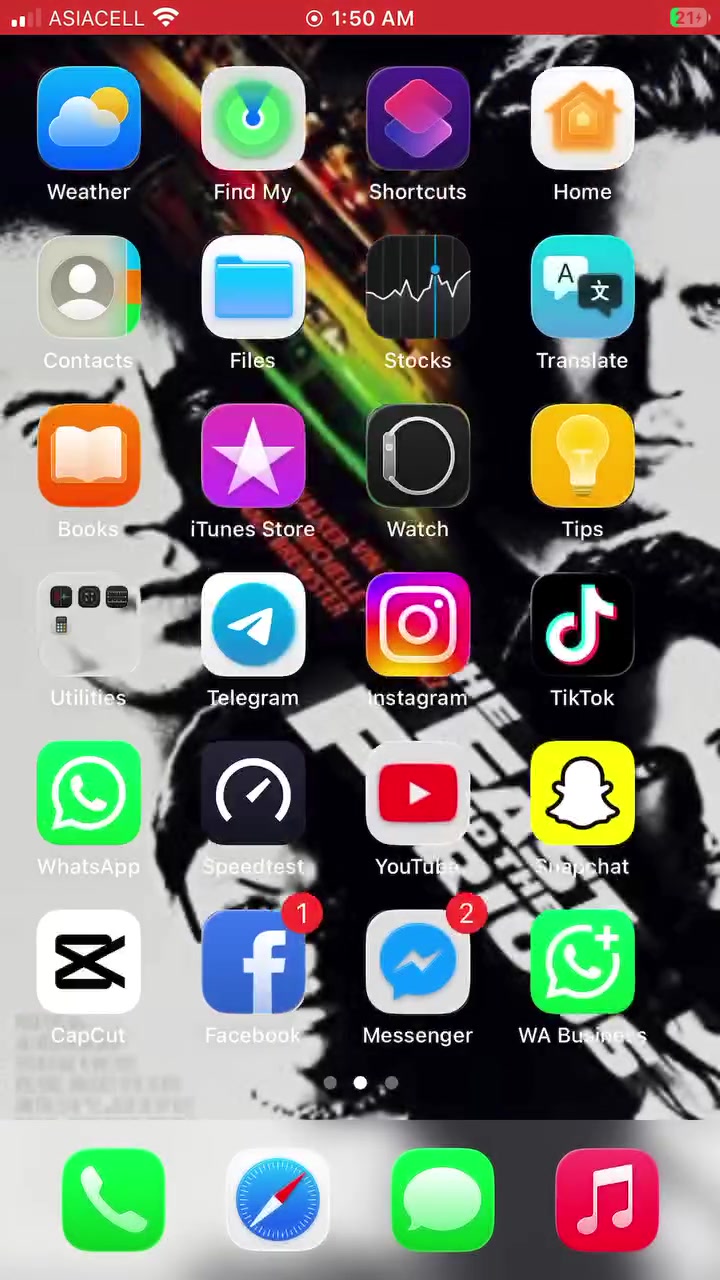Image resolution: width=720 pixels, height=1280 pixels.
Task: Open the Phone app in the dock
Action: click(113, 1200)
